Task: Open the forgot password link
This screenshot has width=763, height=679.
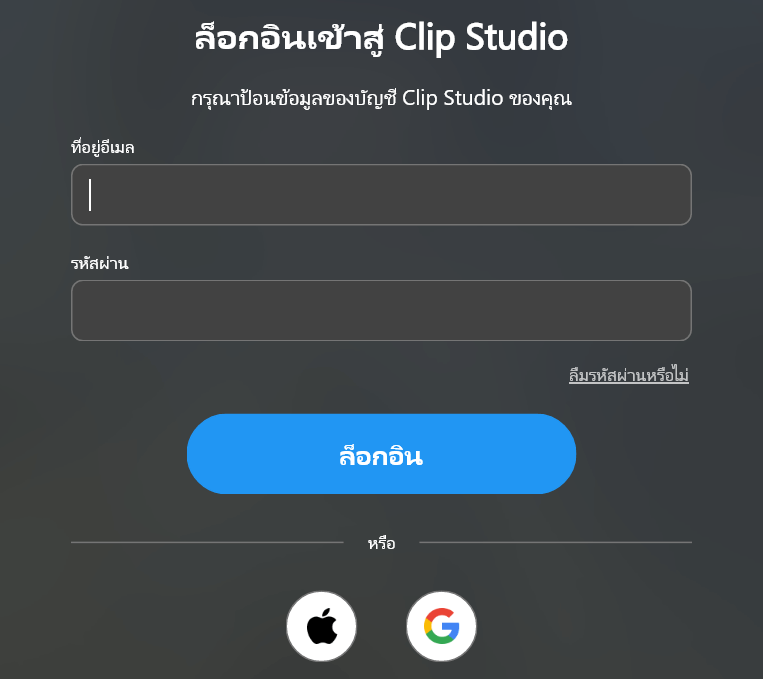Action: (628, 376)
